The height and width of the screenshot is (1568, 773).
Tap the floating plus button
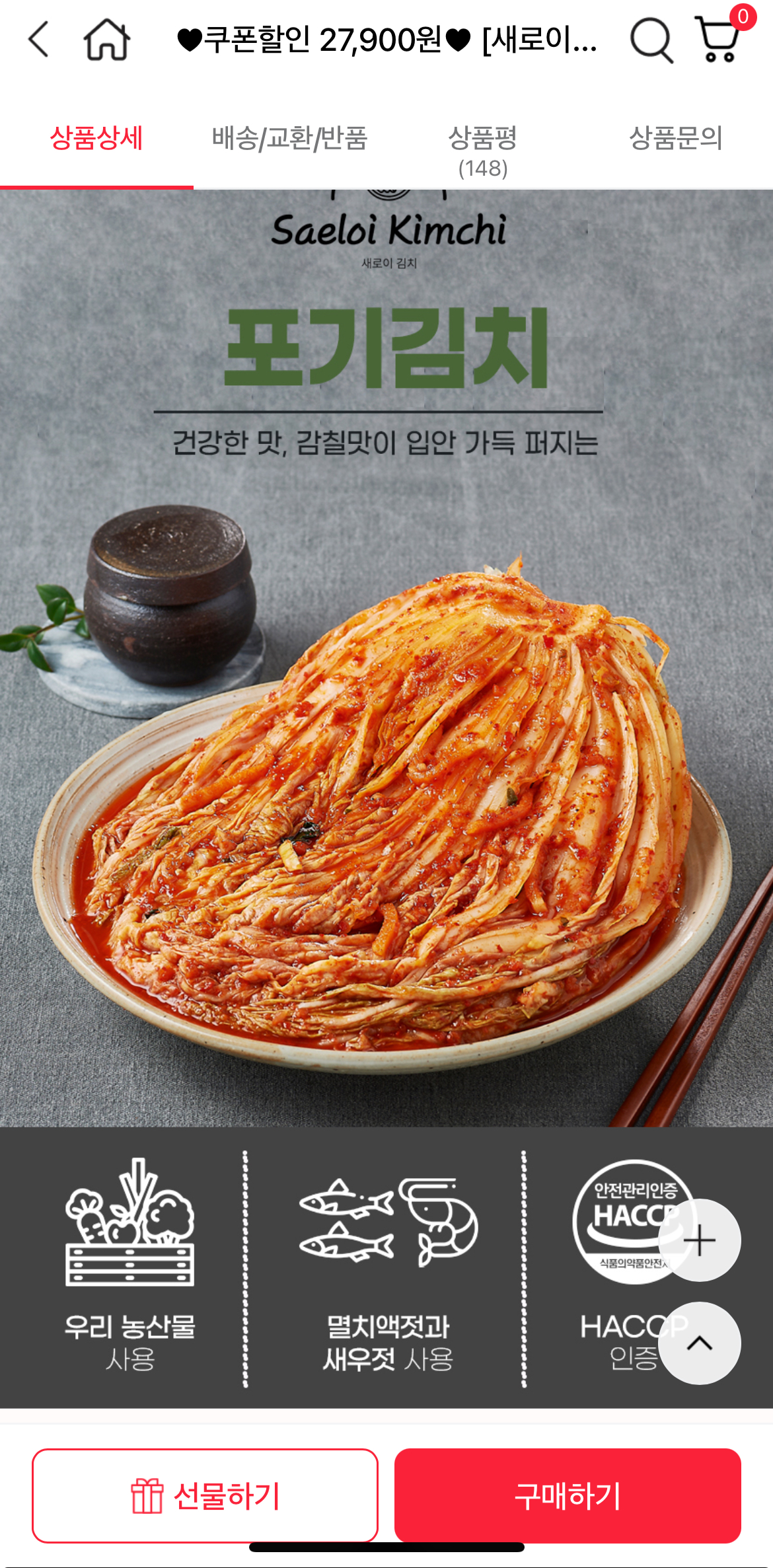699,1241
